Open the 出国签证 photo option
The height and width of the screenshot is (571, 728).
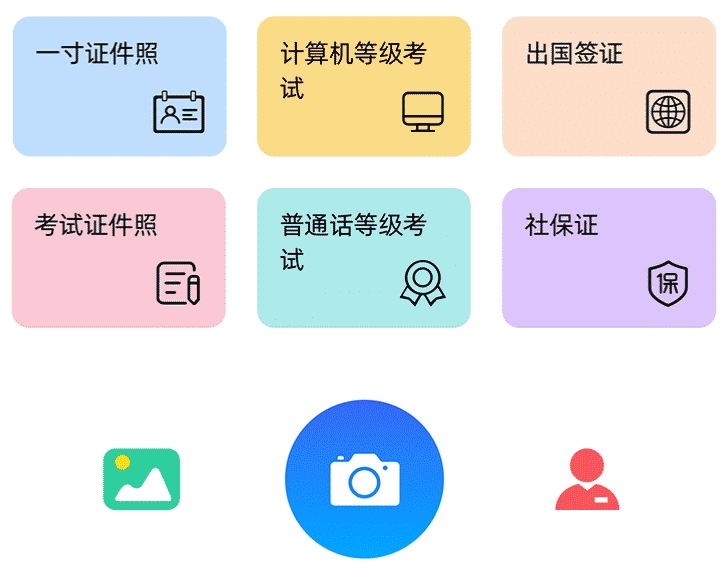point(609,86)
